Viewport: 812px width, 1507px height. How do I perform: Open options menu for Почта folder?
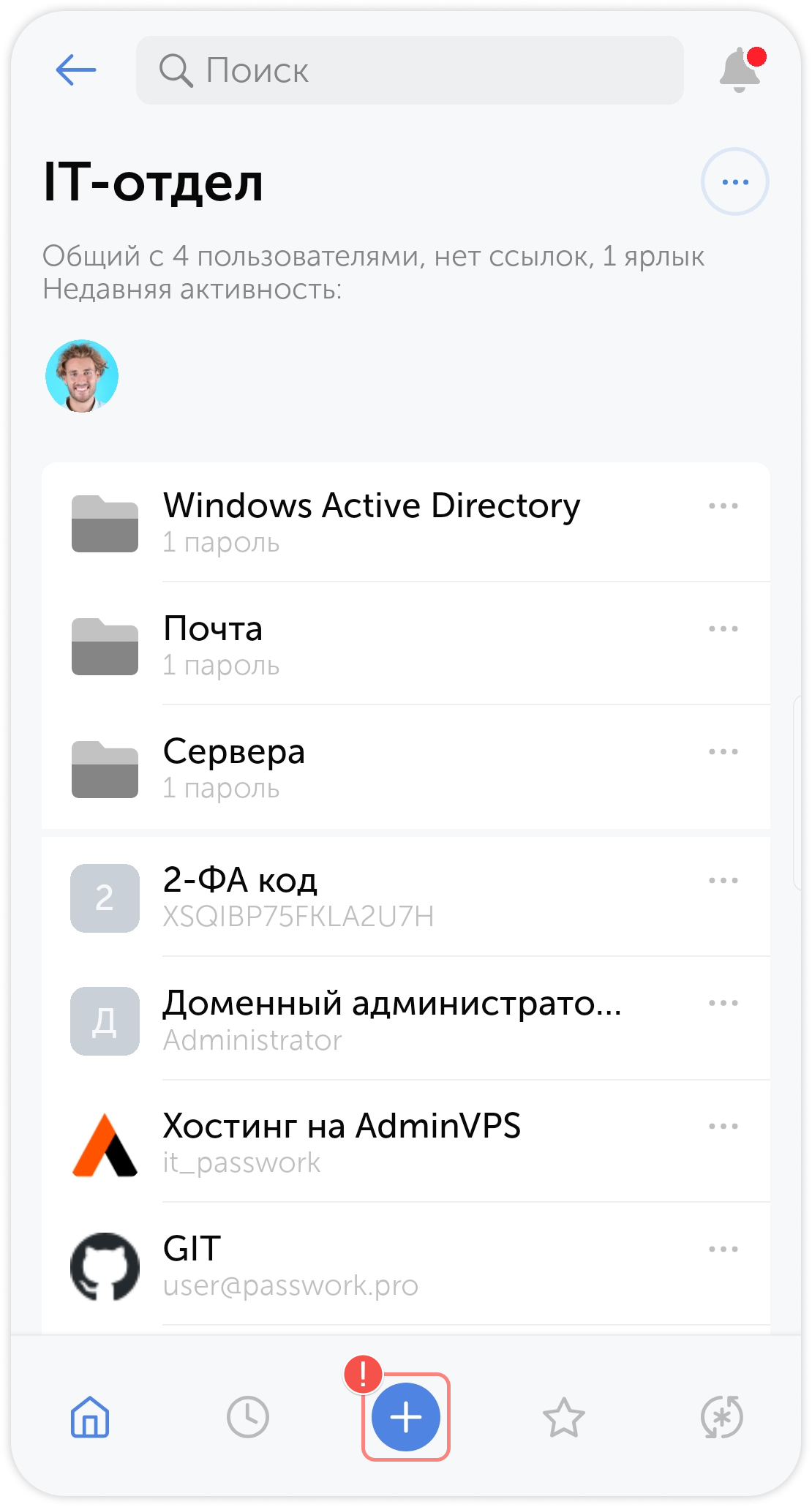tap(723, 628)
